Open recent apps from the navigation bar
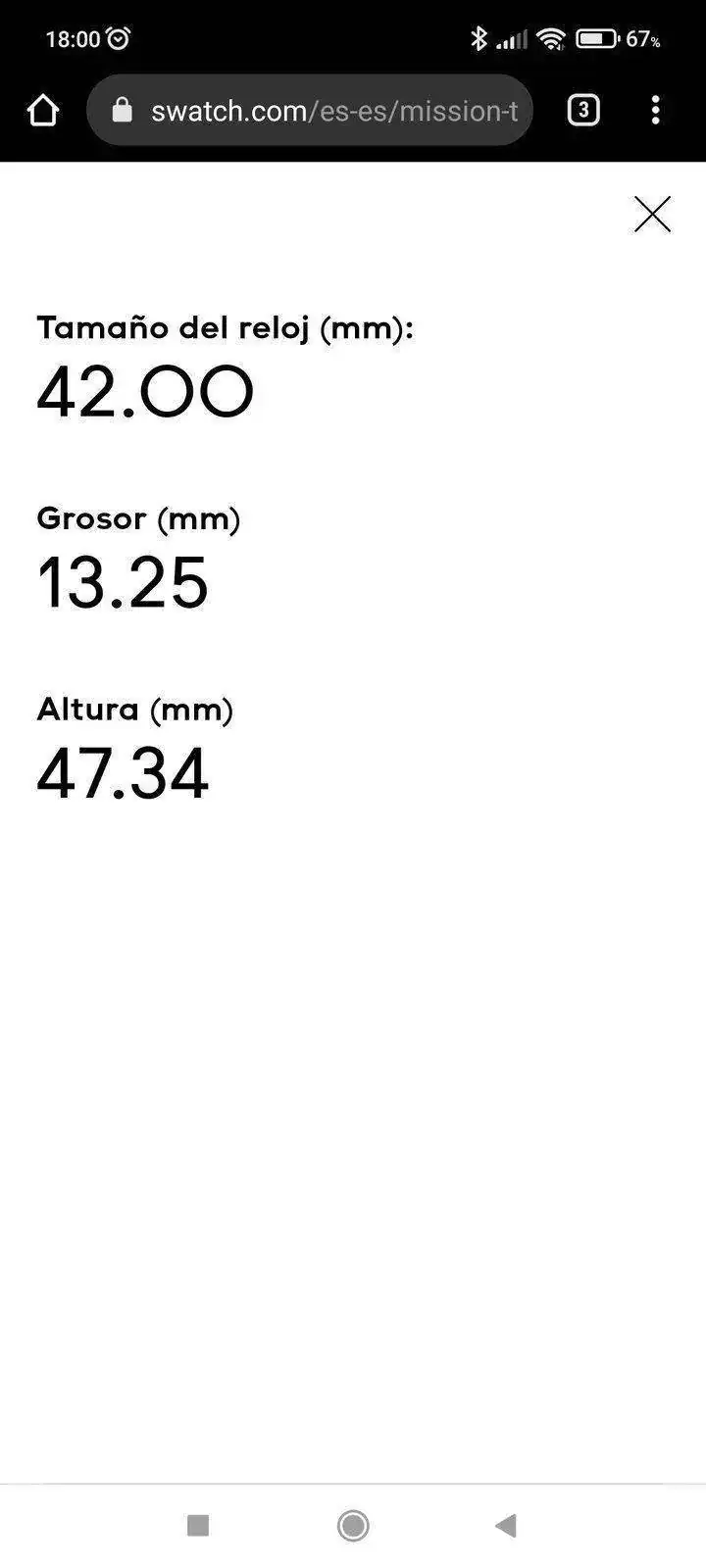This screenshot has height=1568, width=706. (198, 1525)
